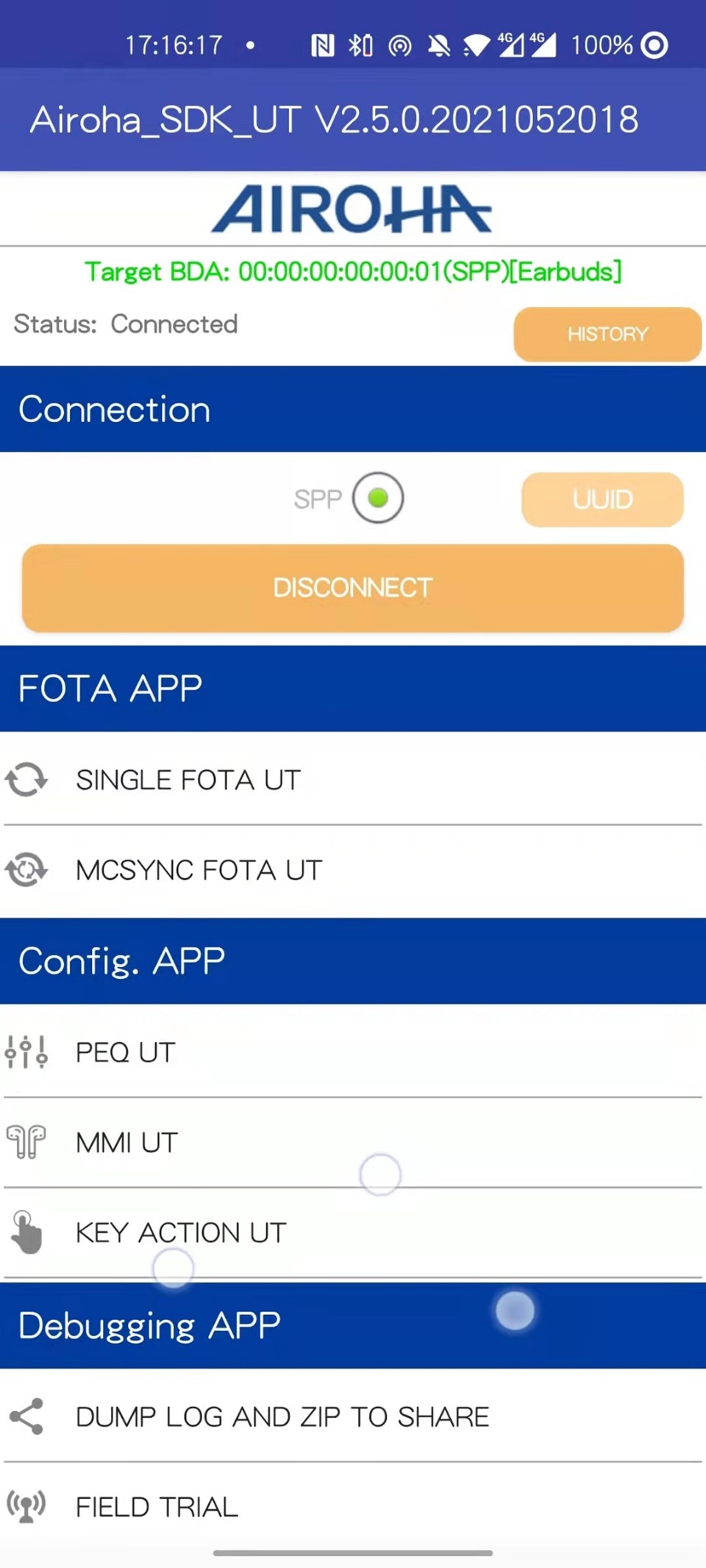Tap the antenna icon beside FIELD TRIAL
The height and width of the screenshot is (1568, 706).
26,1506
